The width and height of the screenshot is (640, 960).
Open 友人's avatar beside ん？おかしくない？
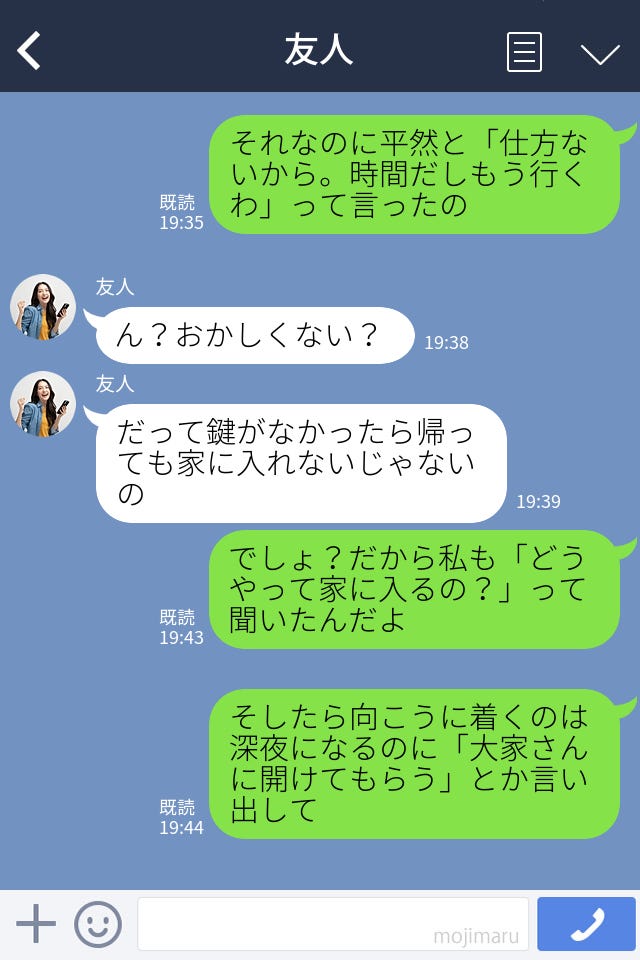43,307
